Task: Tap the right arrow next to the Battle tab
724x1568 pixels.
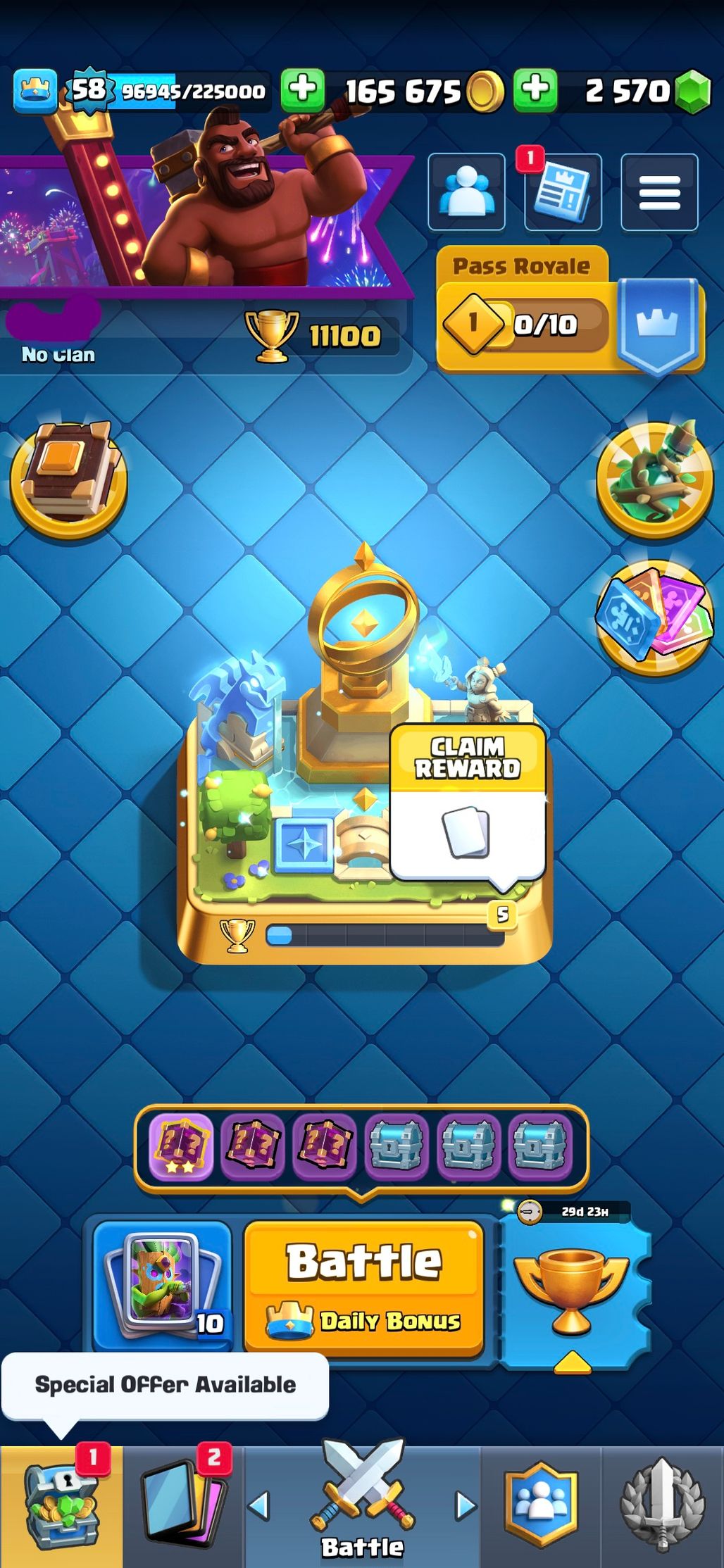Action: [465, 1505]
